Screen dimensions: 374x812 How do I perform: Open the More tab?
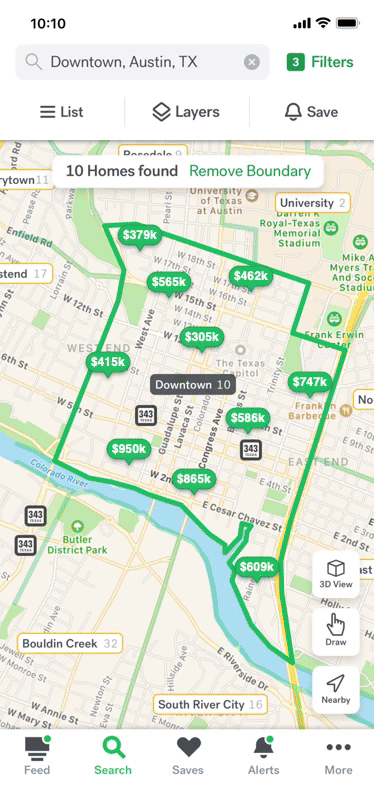[338, 756]
